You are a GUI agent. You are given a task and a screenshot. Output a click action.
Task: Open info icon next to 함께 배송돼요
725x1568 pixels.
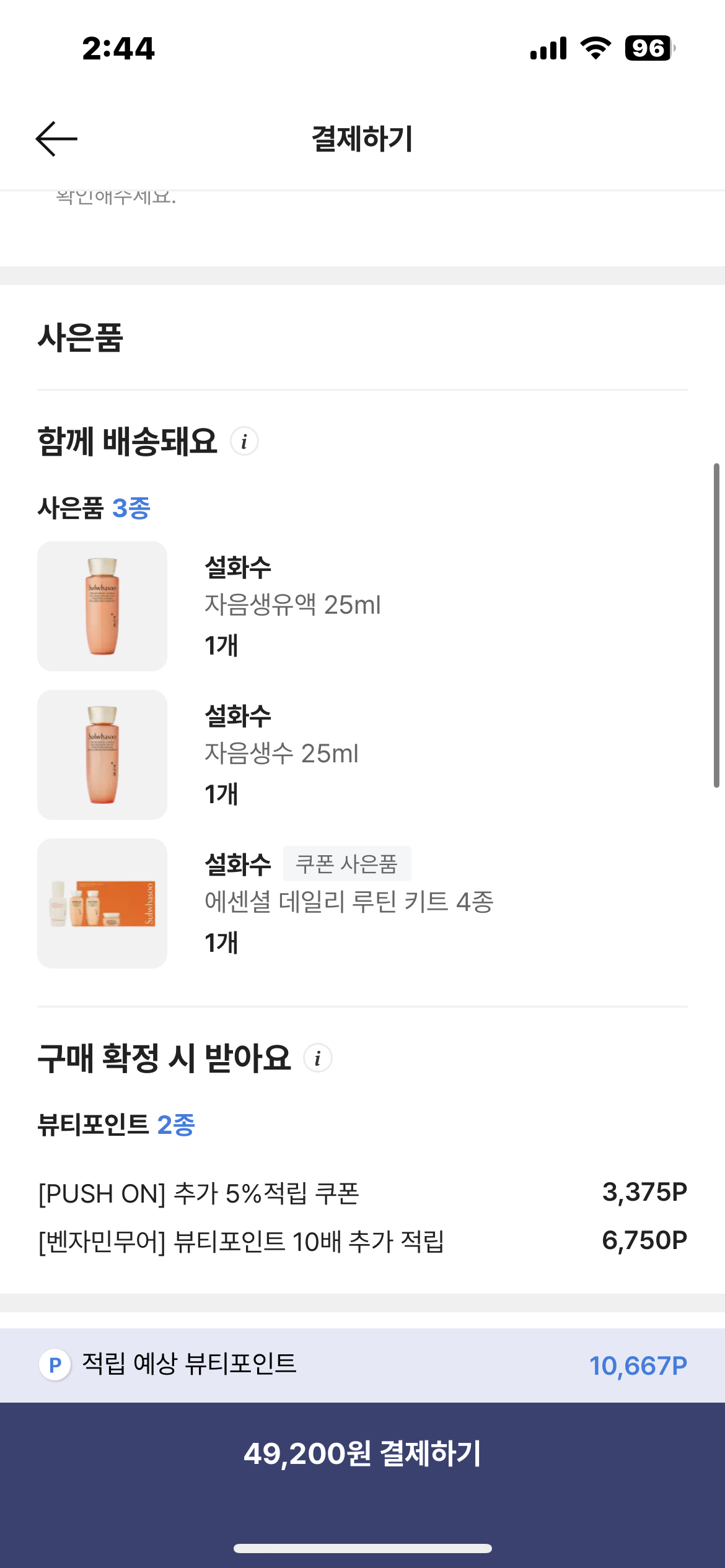(x=244, y=442)
